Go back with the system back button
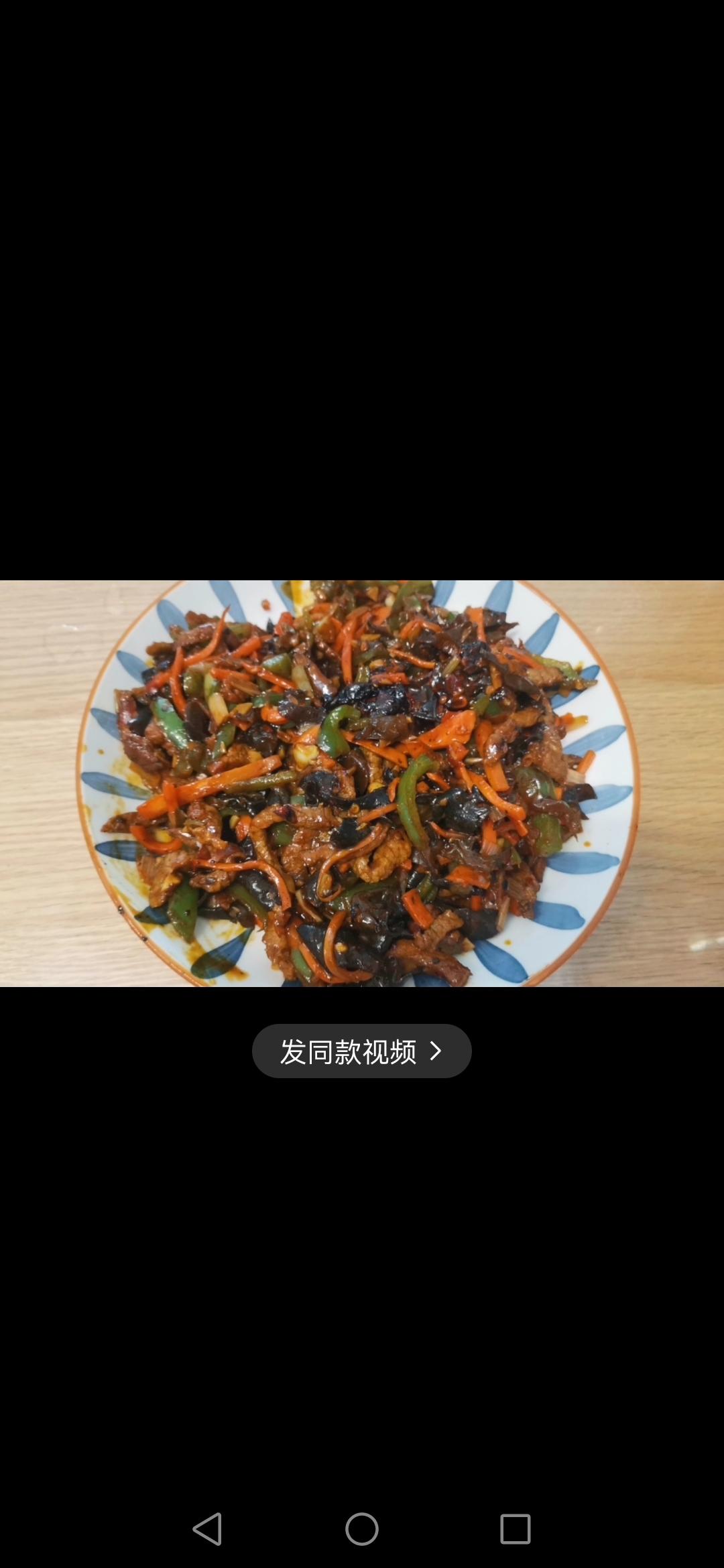This screenshot has height=1568, width=724. 207,1529
